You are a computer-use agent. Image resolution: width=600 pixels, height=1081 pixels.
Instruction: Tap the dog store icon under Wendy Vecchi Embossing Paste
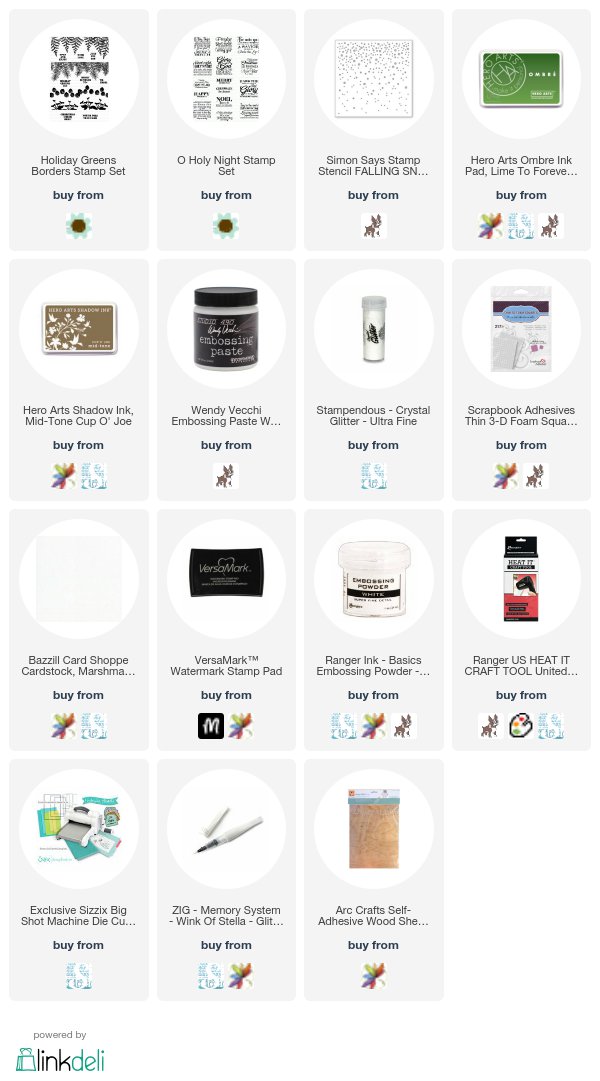click(x=226, y=476)
